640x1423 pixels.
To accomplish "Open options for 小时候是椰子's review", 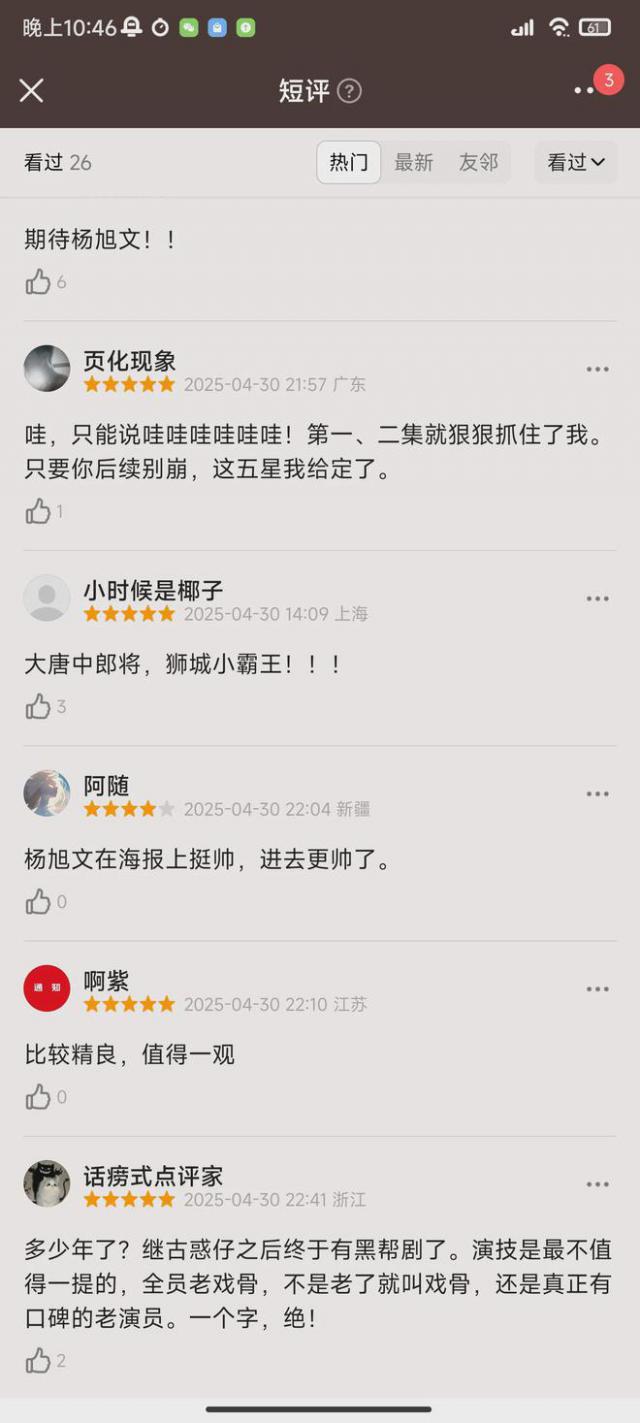I will [x=598, y=599].
